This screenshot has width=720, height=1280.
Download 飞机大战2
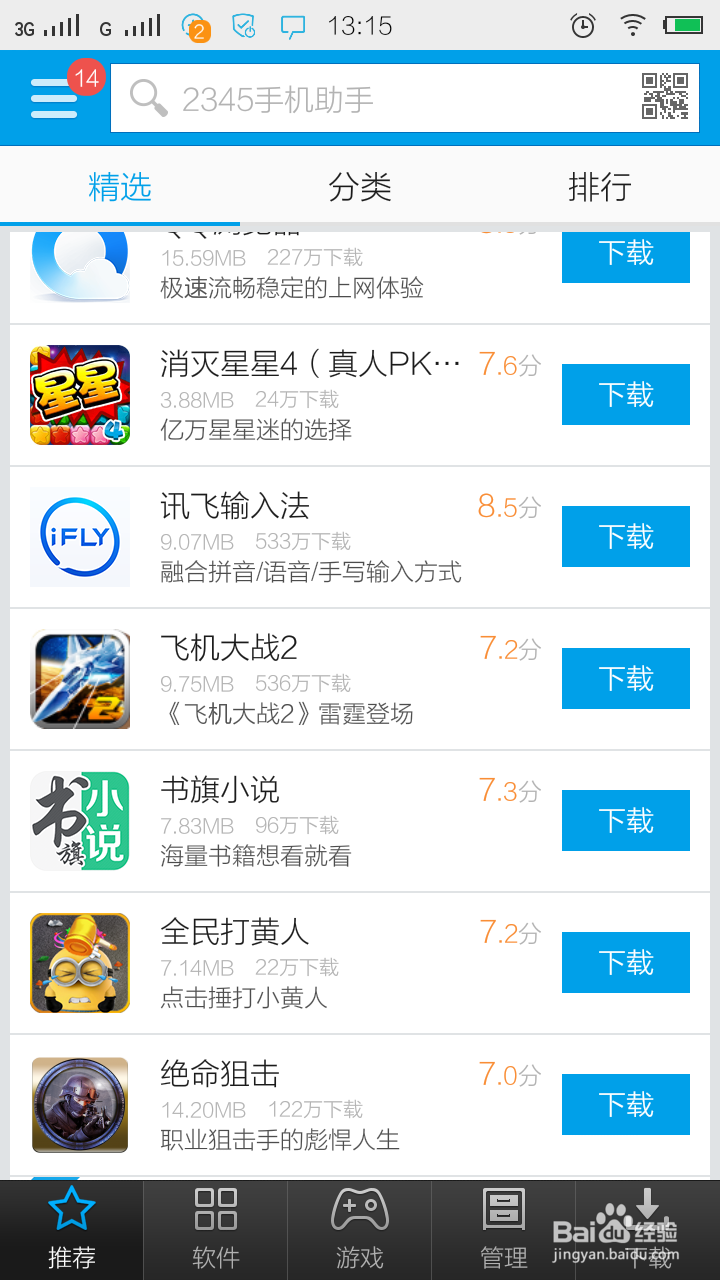click(626, 679)
